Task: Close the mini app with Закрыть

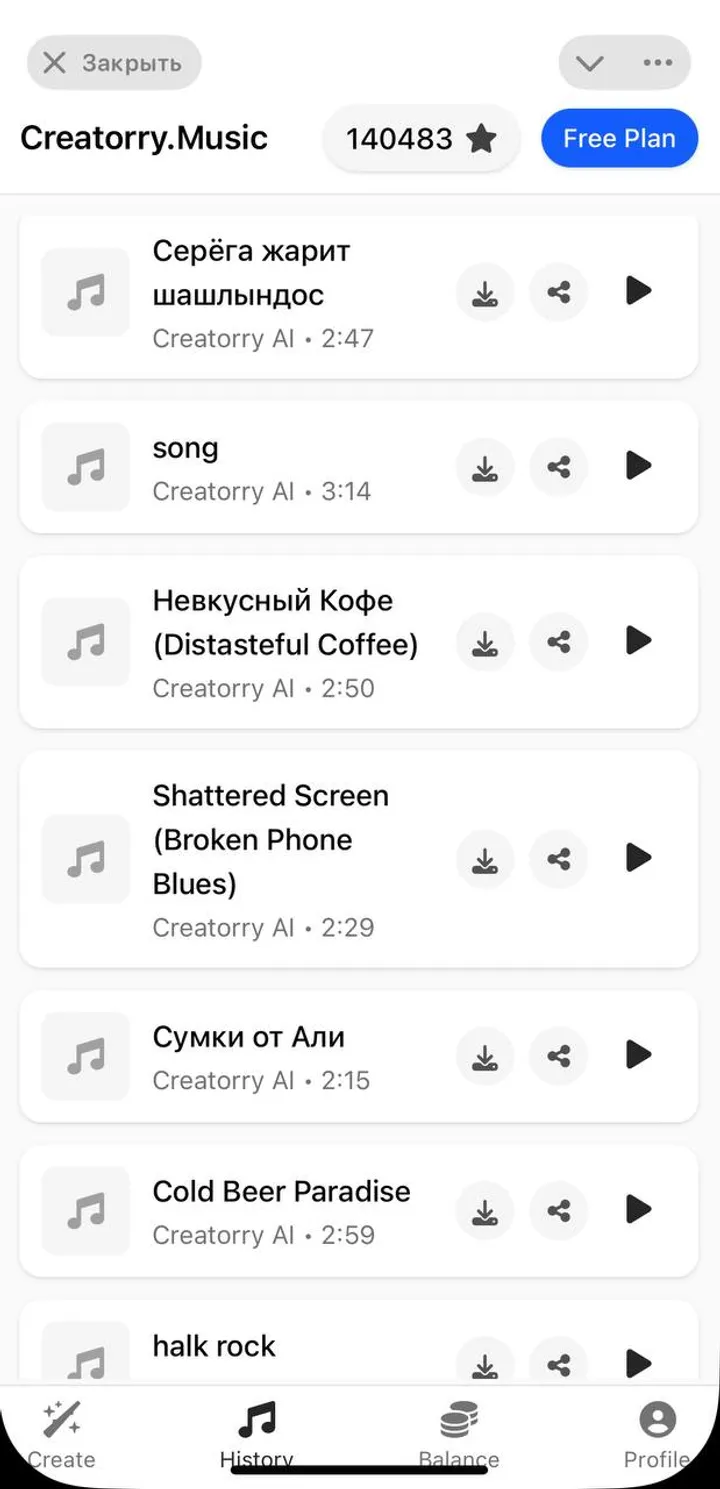Action: click(114, 63)
